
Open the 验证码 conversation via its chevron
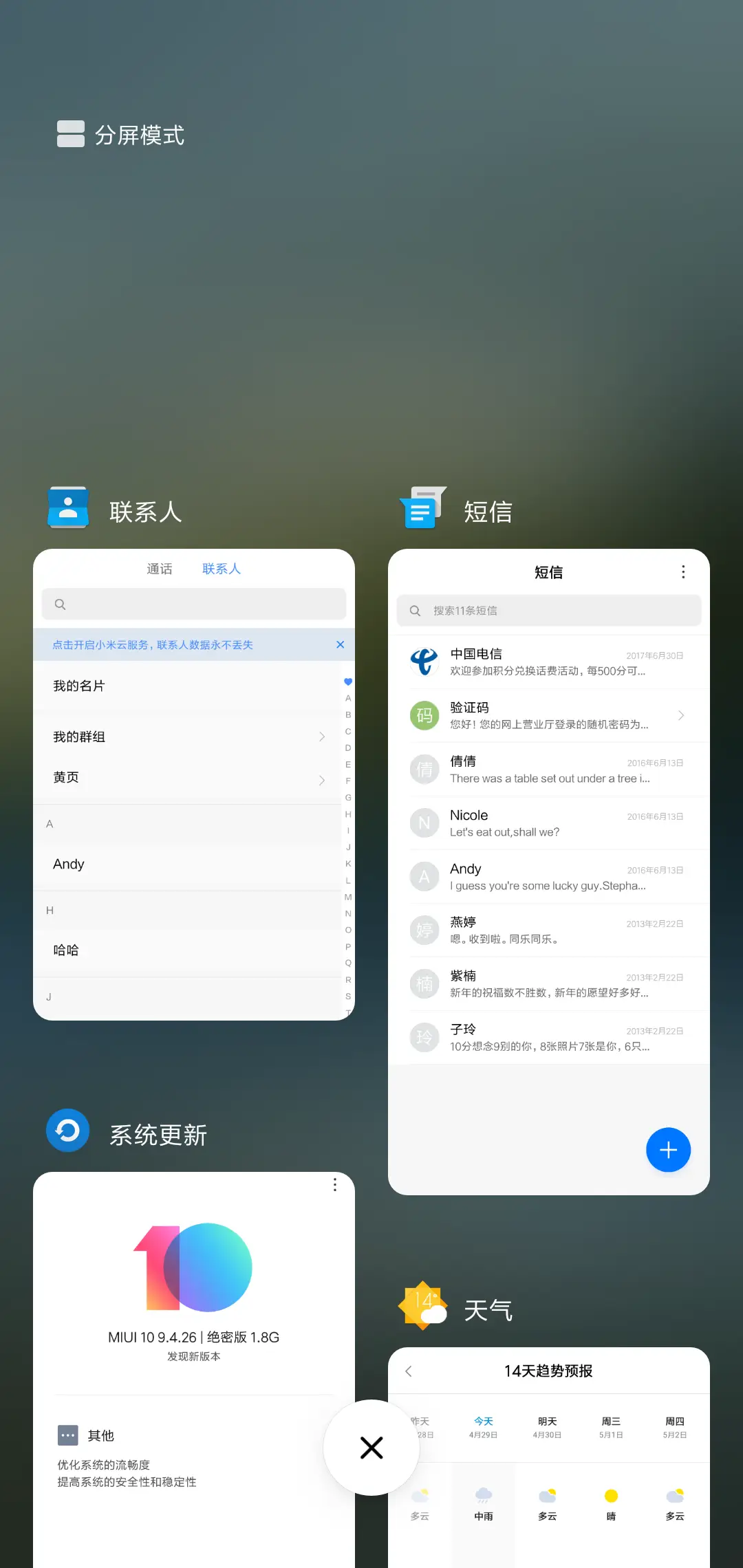[682, 715]
